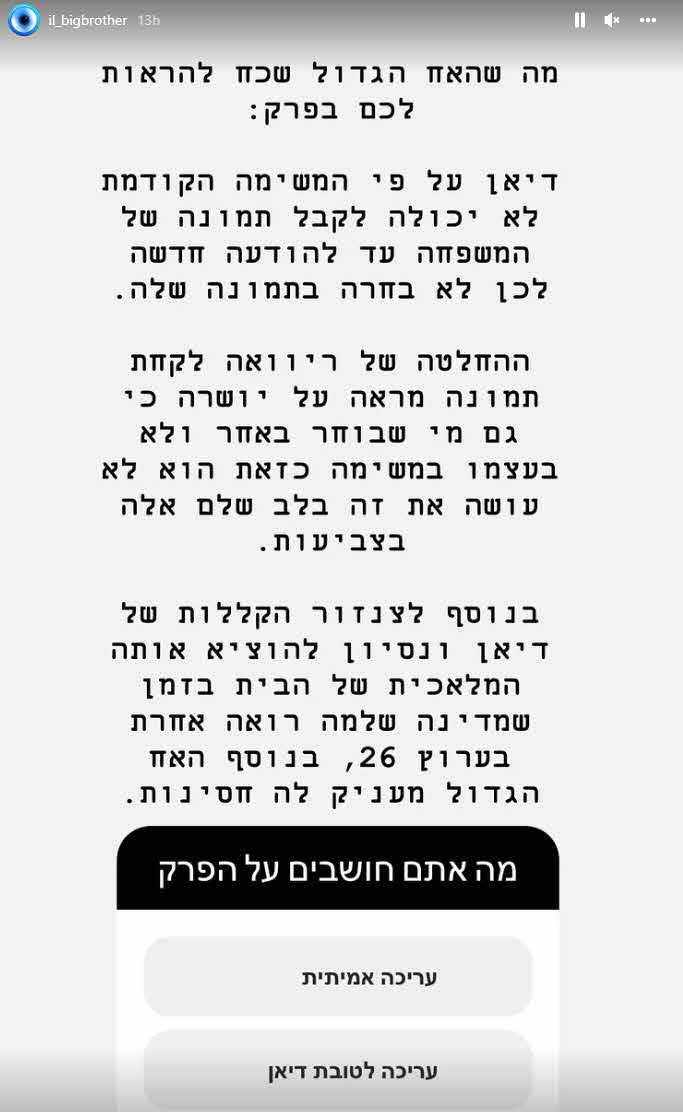683x1112 pixels.
Task: Open il_bigbrother profile avatar
Action: pos(24,20)
